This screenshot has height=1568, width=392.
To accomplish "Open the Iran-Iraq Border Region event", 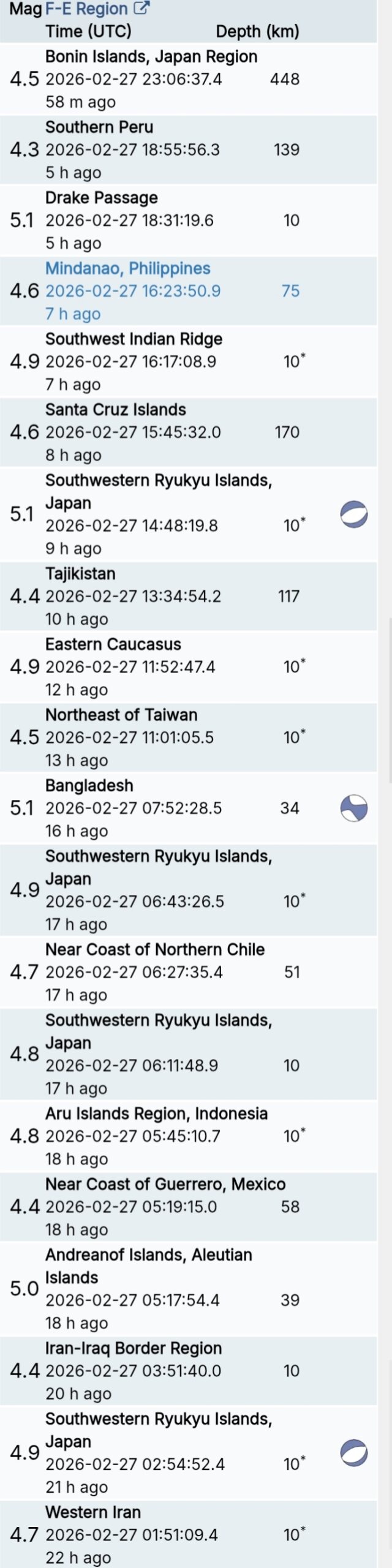I will [x=134, y=1348].
